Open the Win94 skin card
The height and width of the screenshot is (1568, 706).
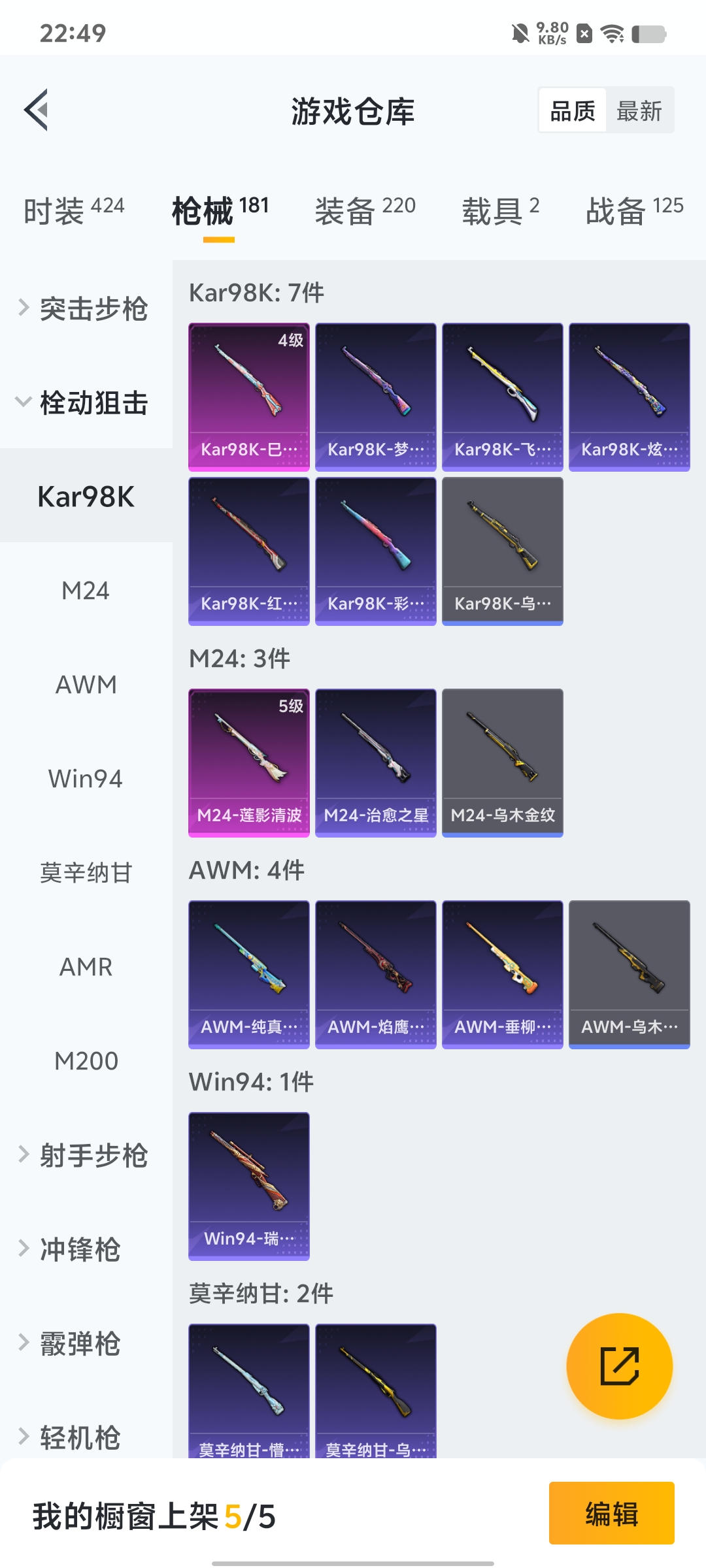click(x=249, y=1185)
